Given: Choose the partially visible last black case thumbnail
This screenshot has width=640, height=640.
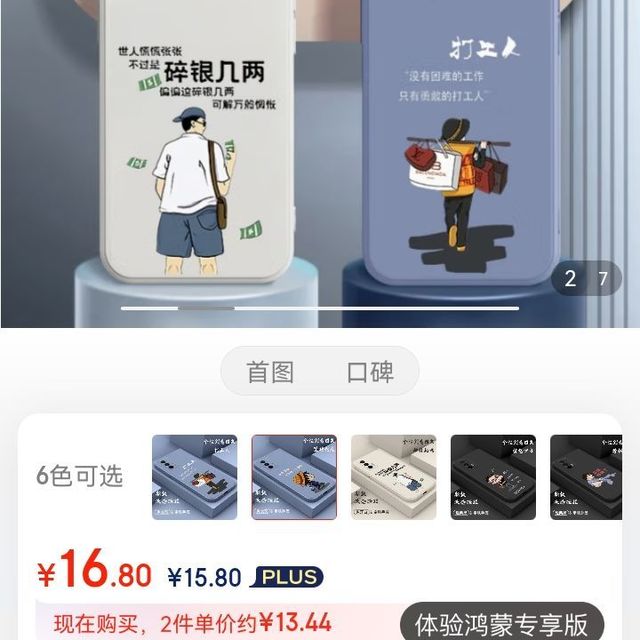Looking at the screenshot, I should click(x=586, y=477).
